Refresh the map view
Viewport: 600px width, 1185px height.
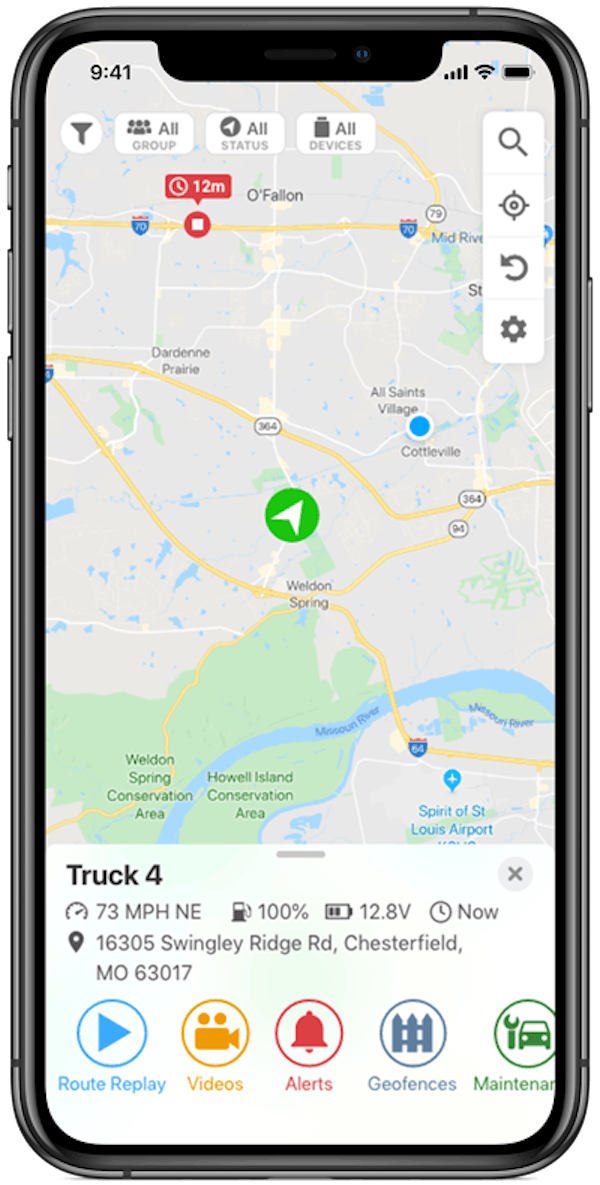pos(513,268)
